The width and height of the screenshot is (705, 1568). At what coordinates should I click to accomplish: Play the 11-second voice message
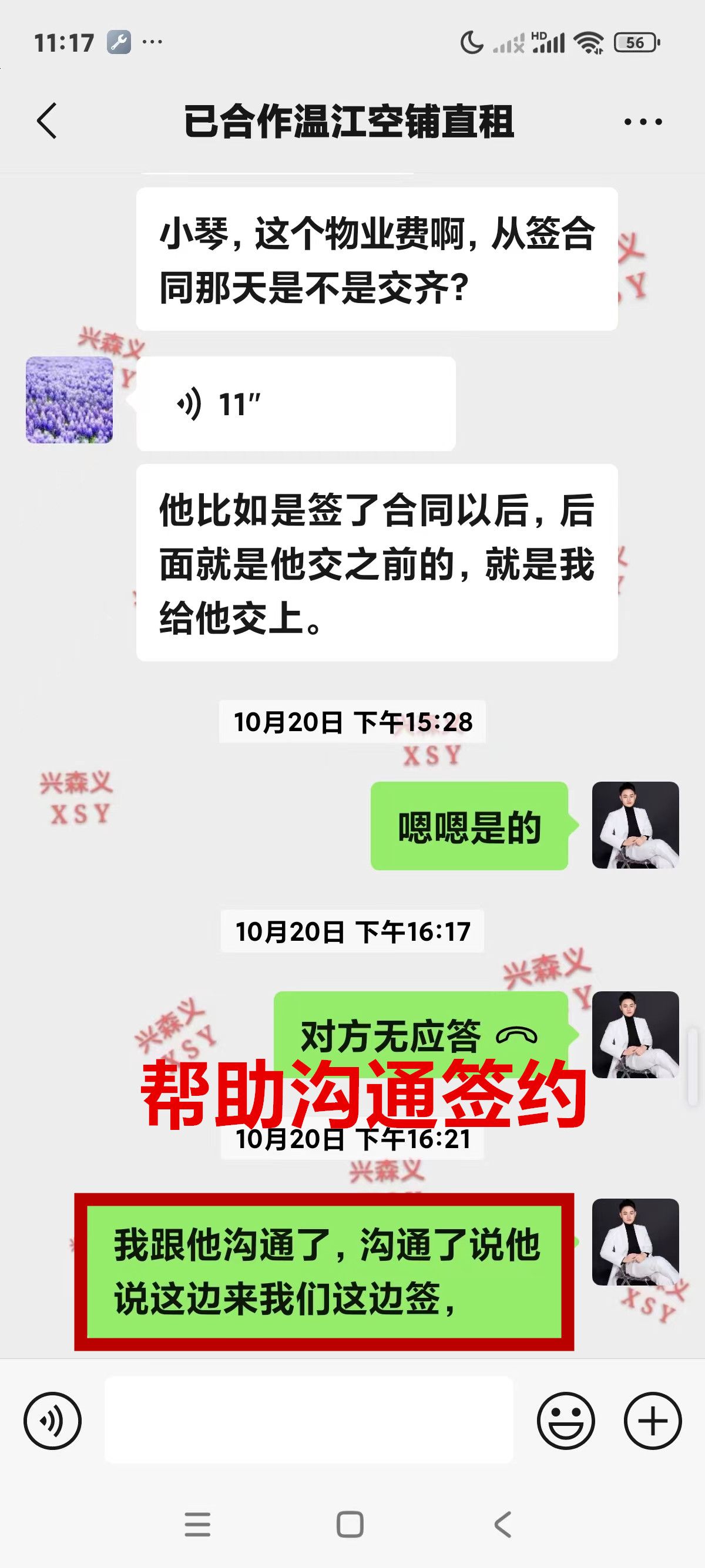tap(296, 403)
